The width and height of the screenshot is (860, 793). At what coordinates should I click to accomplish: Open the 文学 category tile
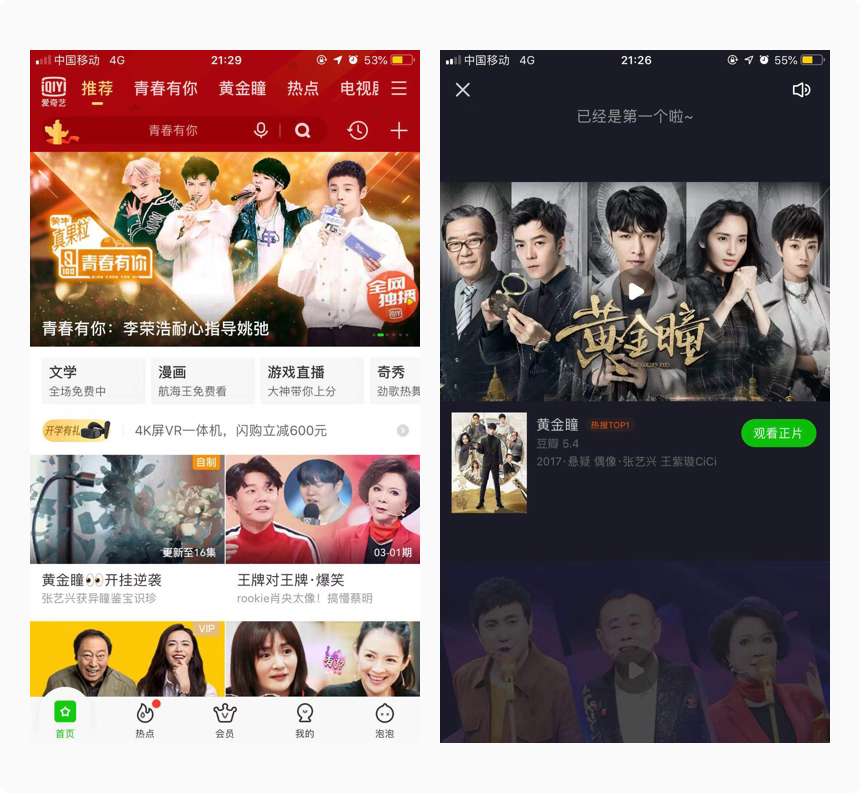click(93, 381)
